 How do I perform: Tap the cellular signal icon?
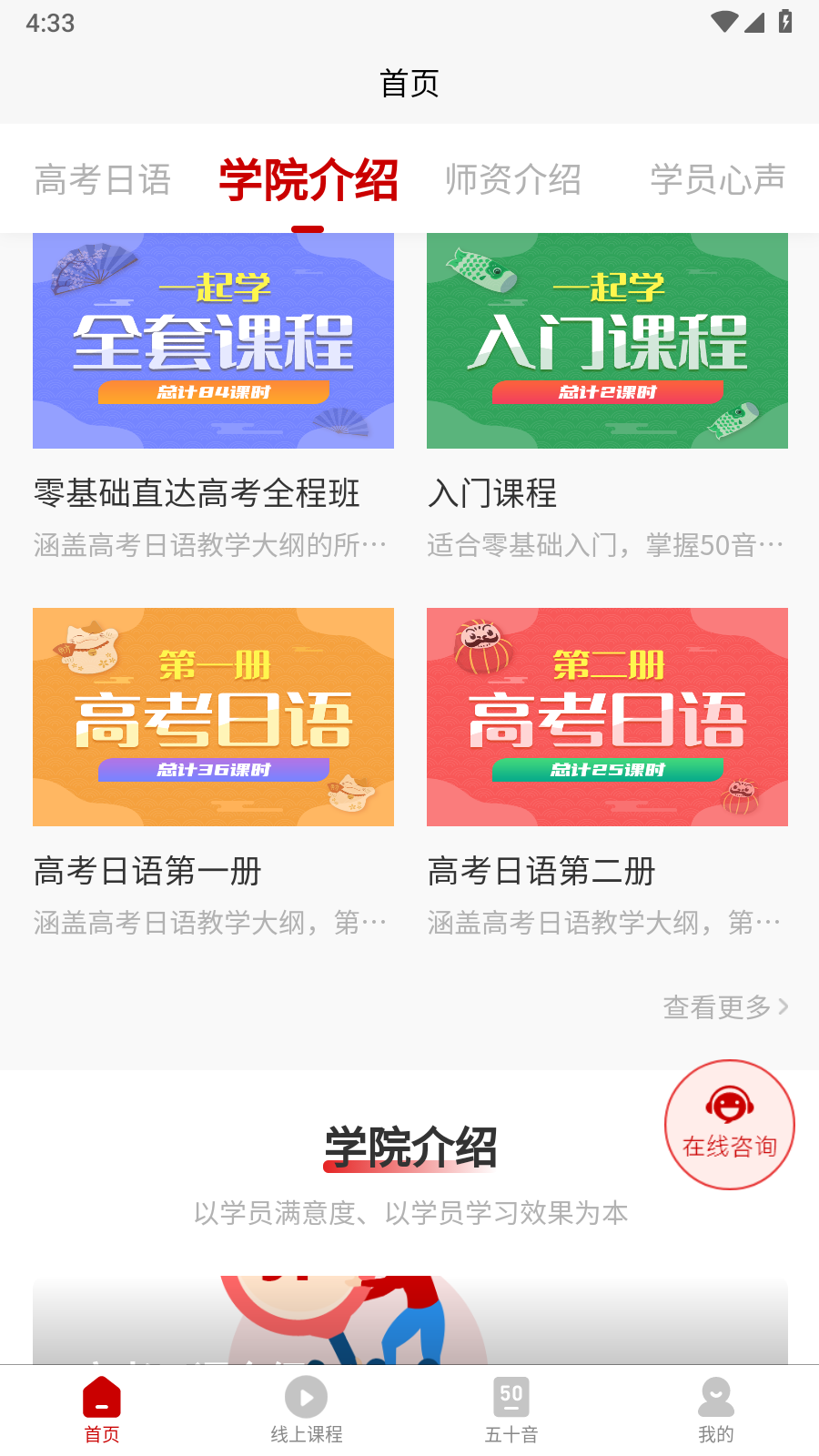point(754,23)
